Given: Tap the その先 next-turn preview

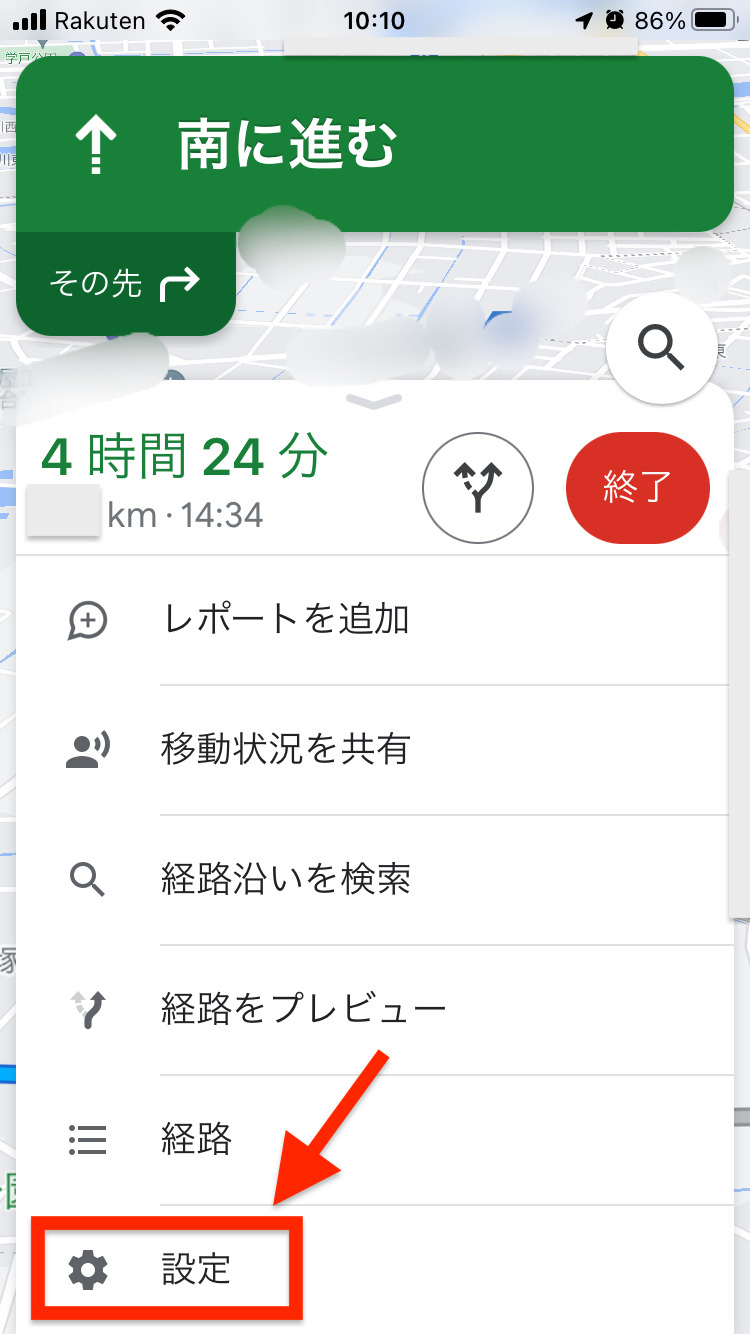Looking at the screenshot, I should click(x=125, y=284).
